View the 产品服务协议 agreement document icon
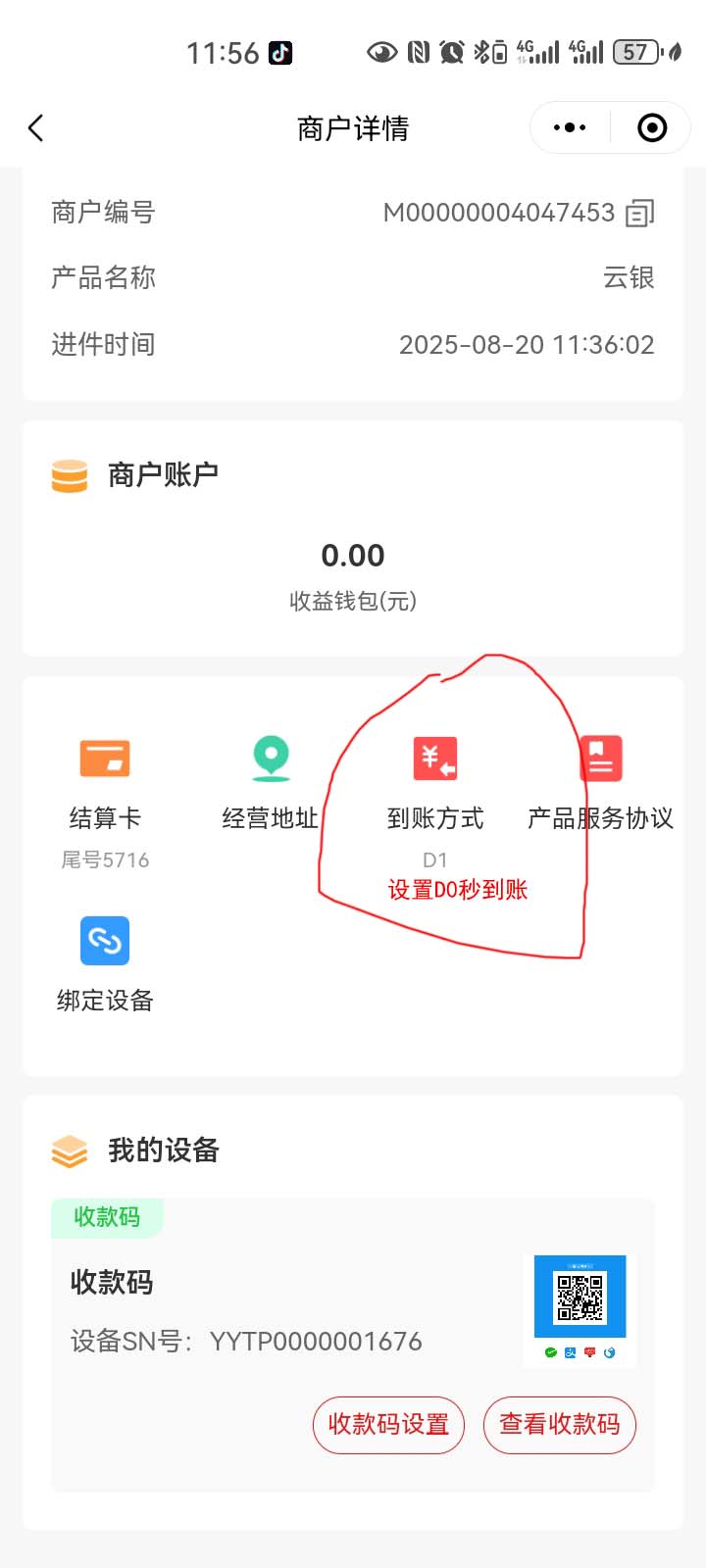This screenshot has height=1568, width=706. [600, 758]
